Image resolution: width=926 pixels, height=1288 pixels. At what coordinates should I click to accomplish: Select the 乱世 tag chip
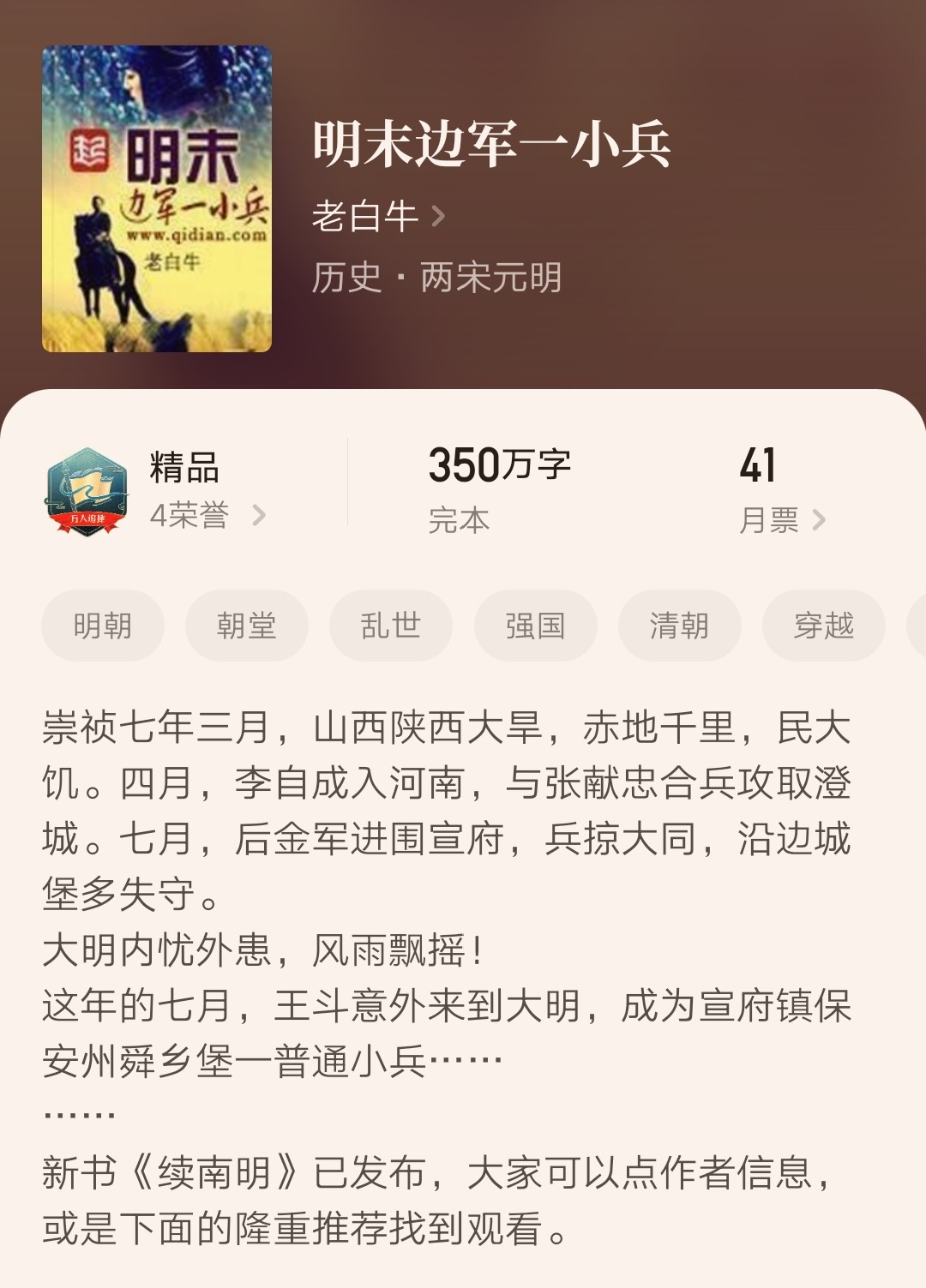[x=391, y=626]
